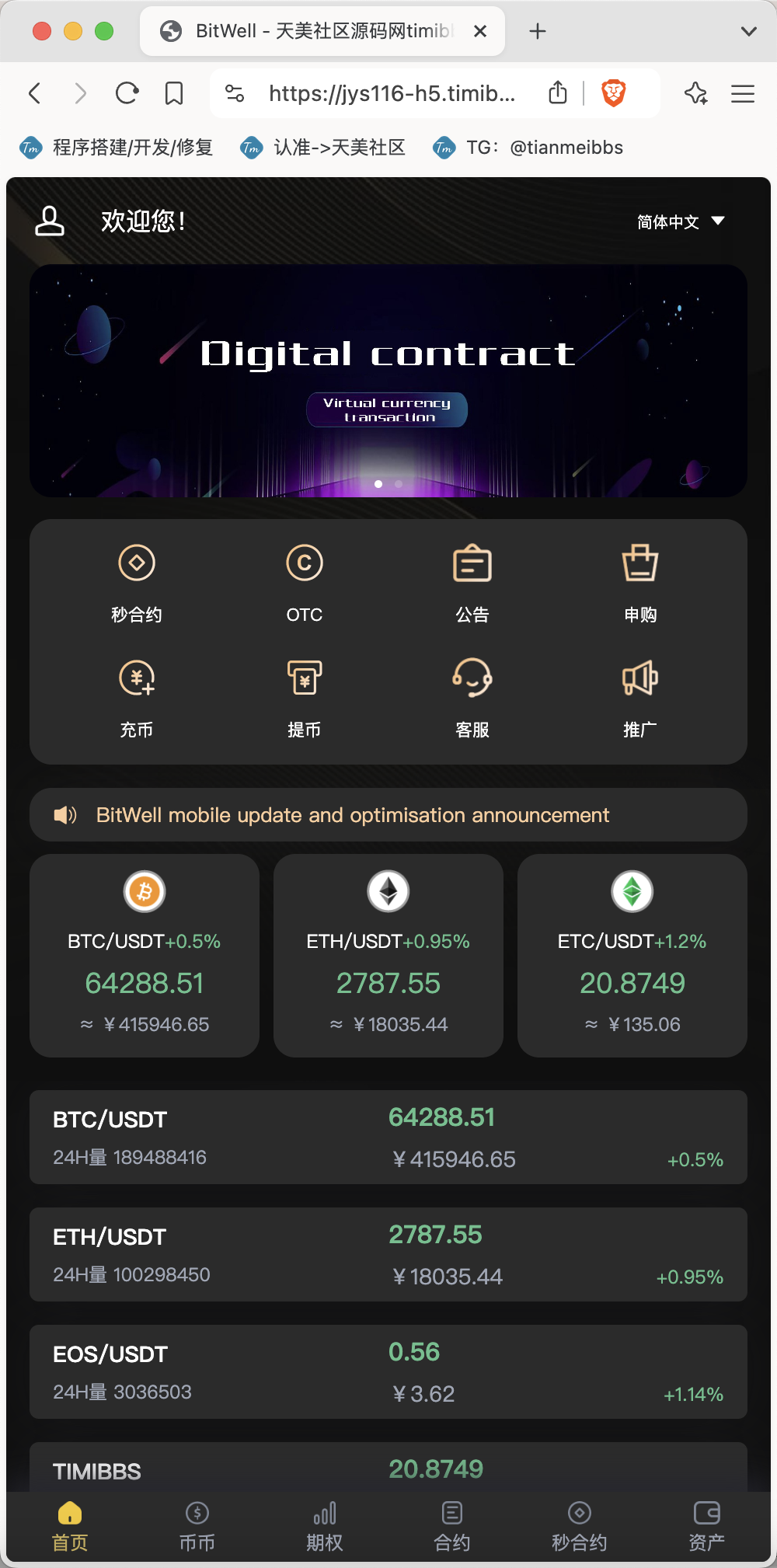777x1568 pixels.
Task: Switch to the 币币 tab
Action: [x=197, y=1527]
